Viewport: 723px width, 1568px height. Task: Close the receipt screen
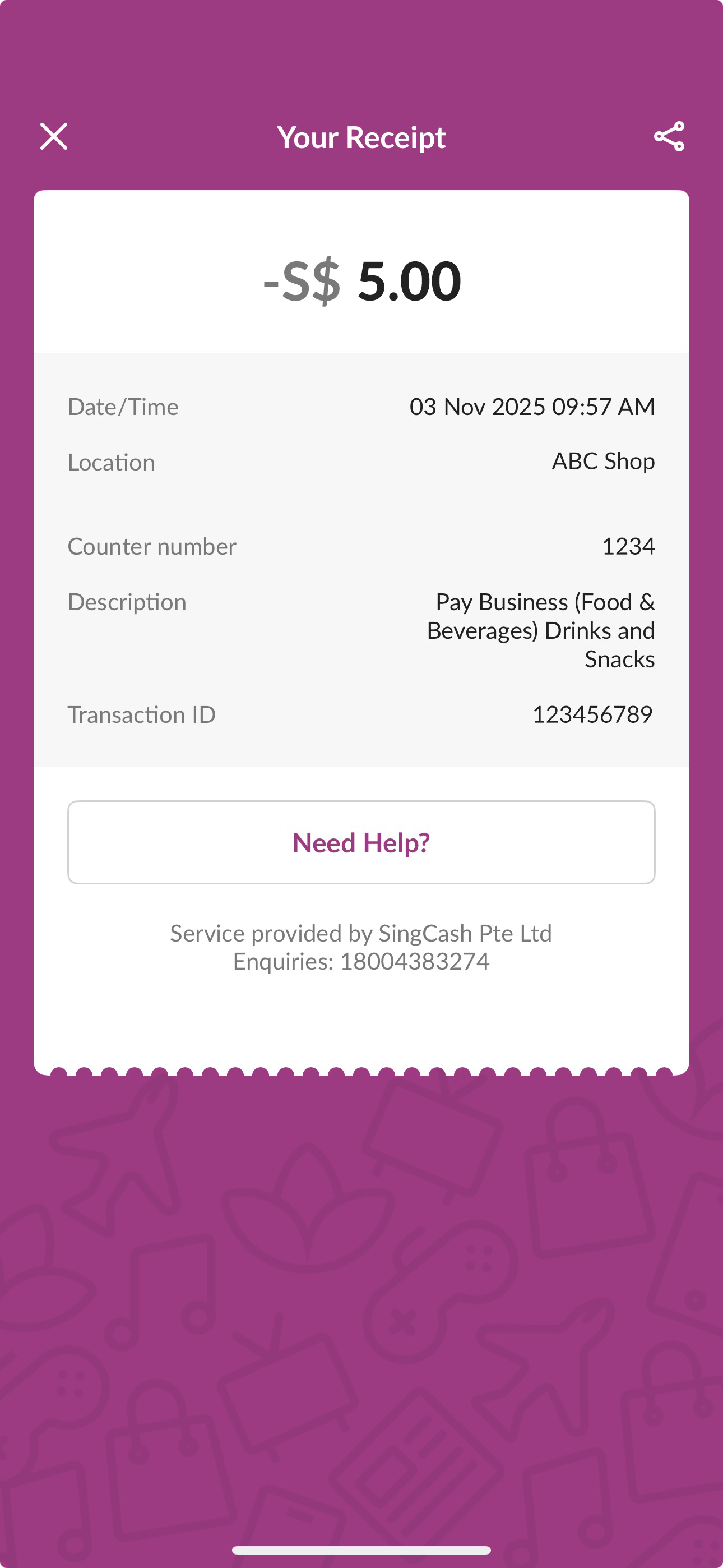54,136
